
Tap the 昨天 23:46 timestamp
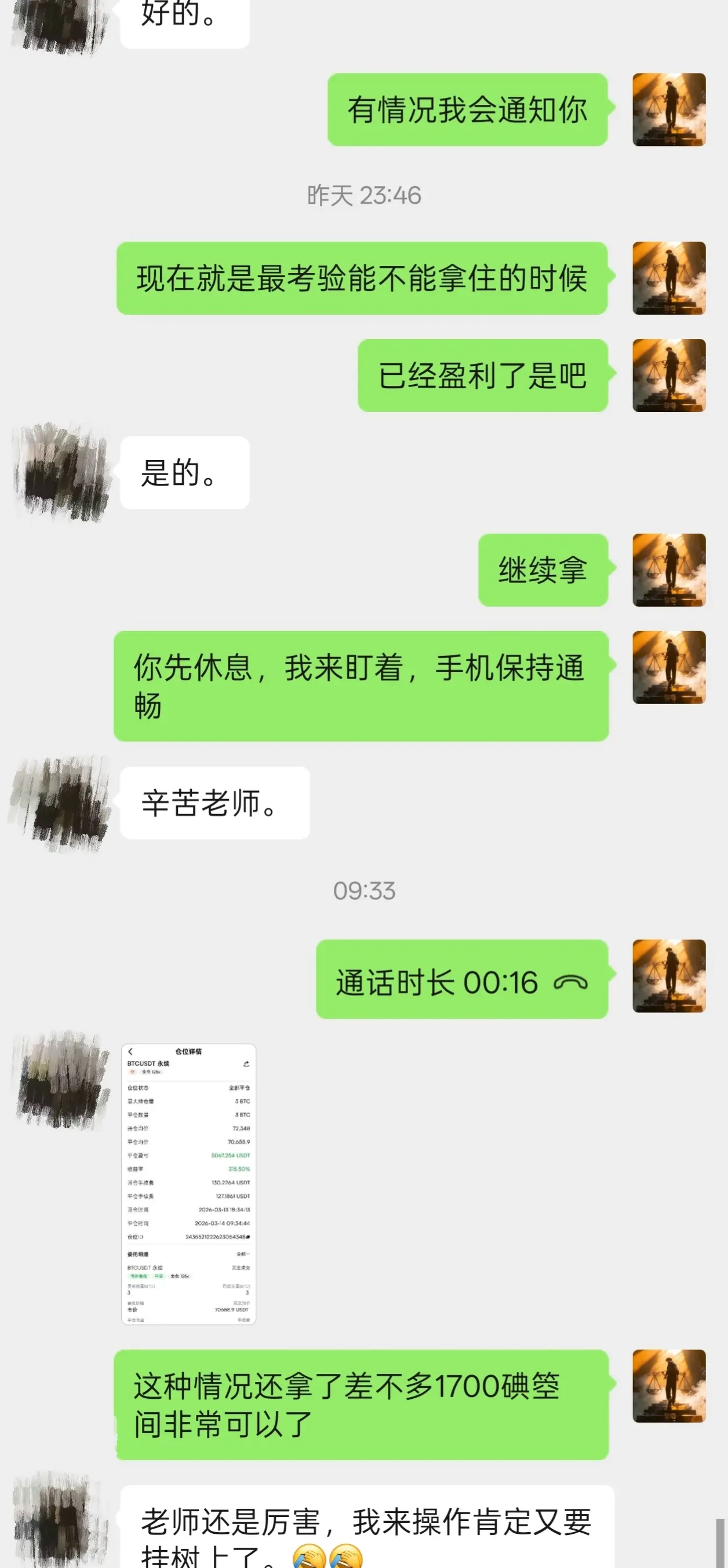[x=364, y=196]
